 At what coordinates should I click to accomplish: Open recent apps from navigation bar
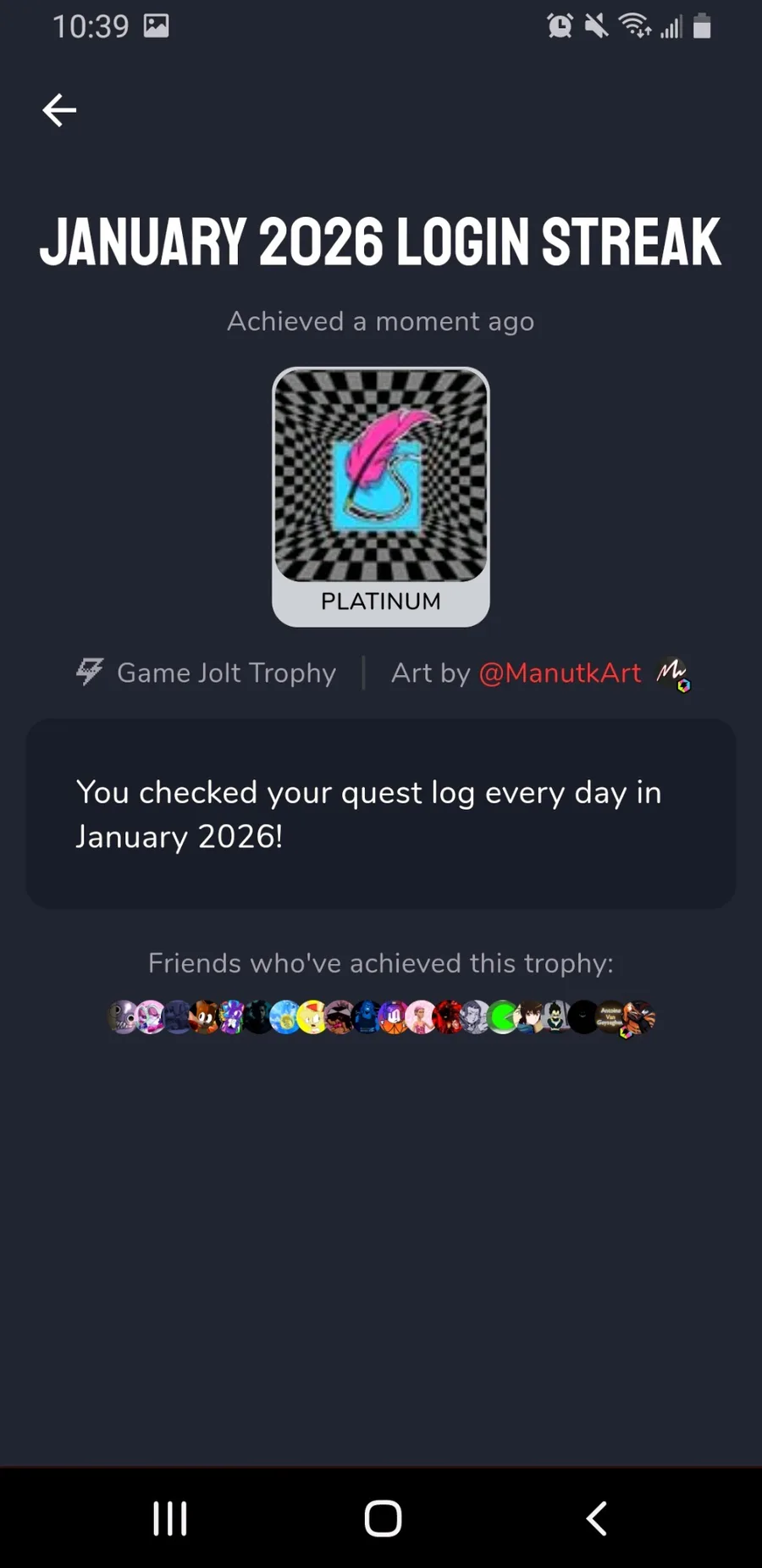pyautogui.click(x=170, y=1518)
